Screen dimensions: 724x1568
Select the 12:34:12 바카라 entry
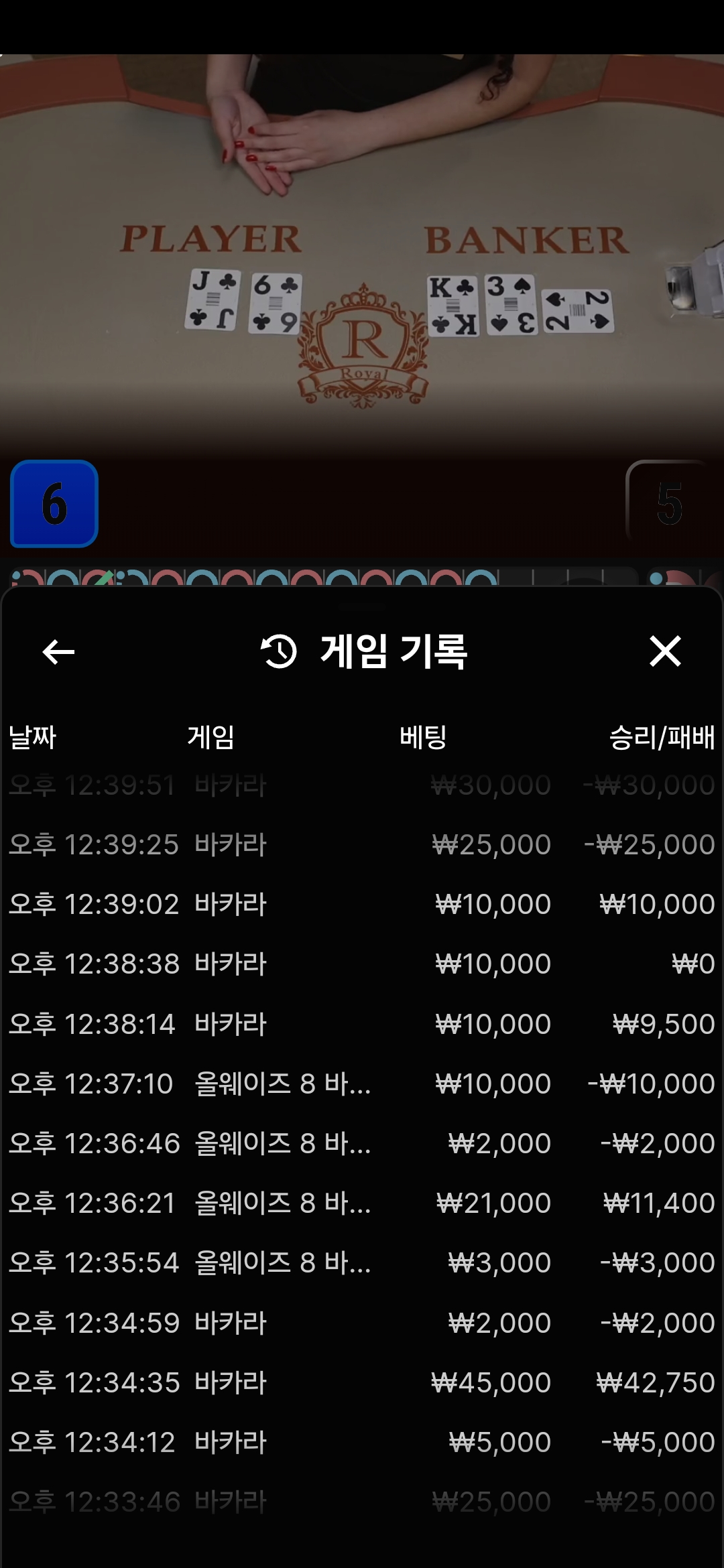(362, 1442)
